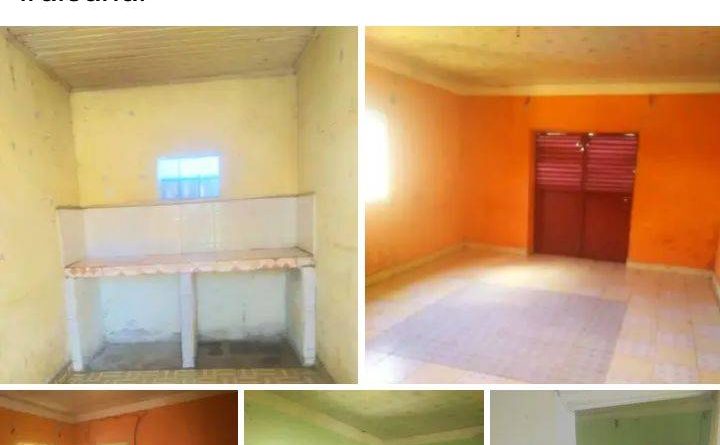Open the orange room photo with red door
The height and width of the screenshot is (445, 720).
point(542,205)
